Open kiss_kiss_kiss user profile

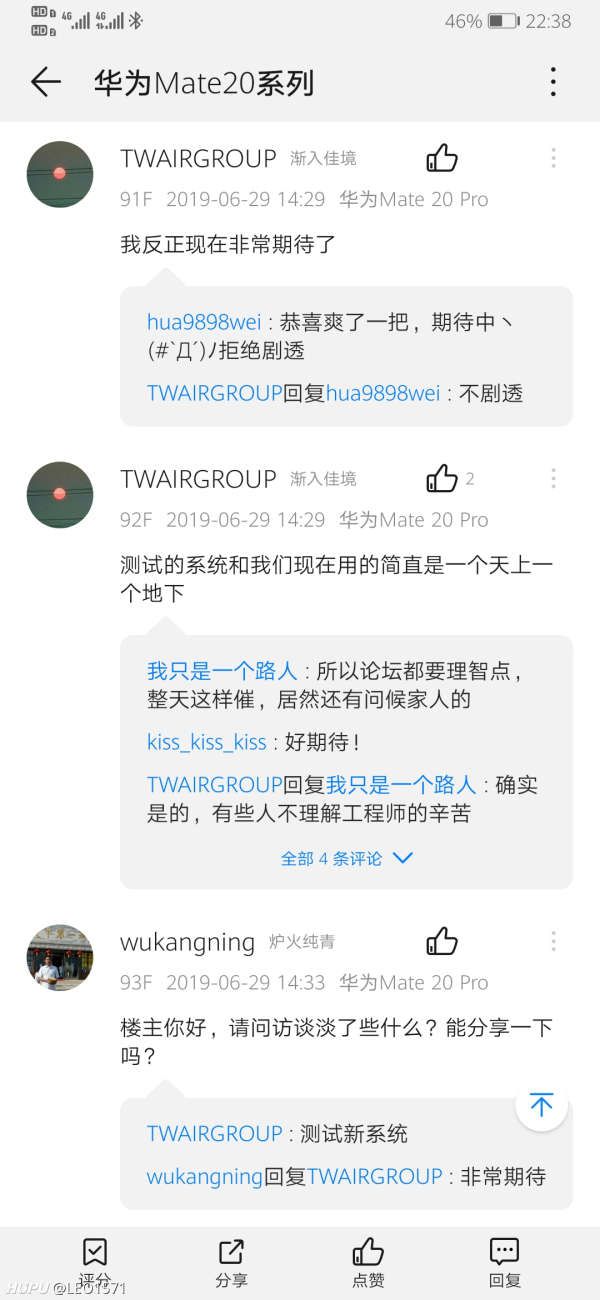[x=207, y=742]
